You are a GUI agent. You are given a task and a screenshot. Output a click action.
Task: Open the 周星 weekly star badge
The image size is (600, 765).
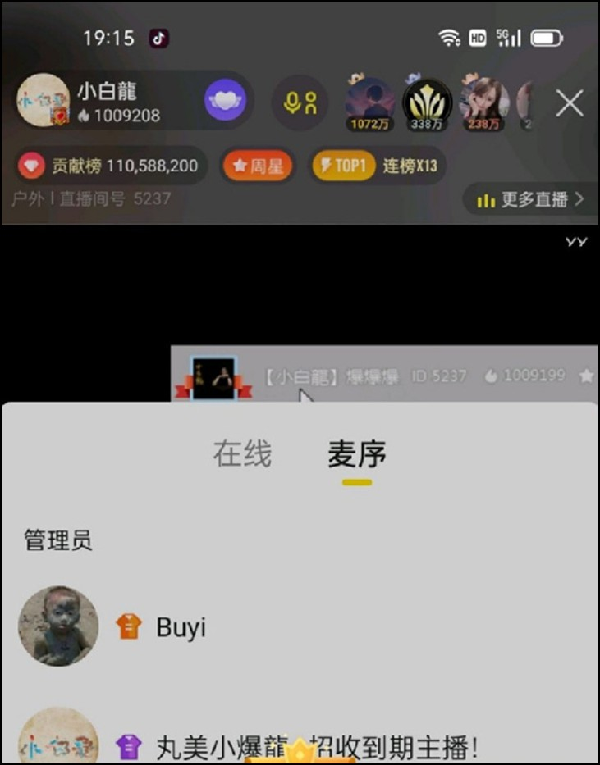257,165
